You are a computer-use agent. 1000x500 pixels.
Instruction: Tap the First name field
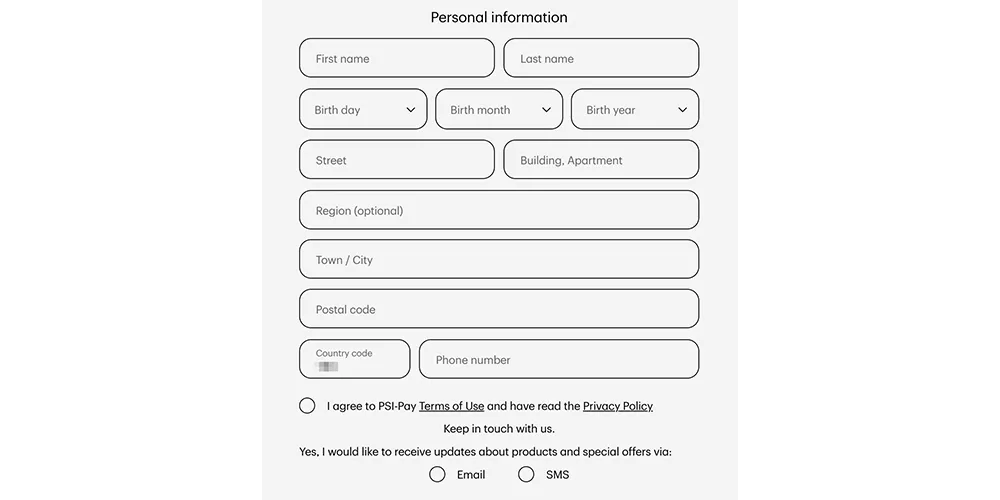(396, 58)
